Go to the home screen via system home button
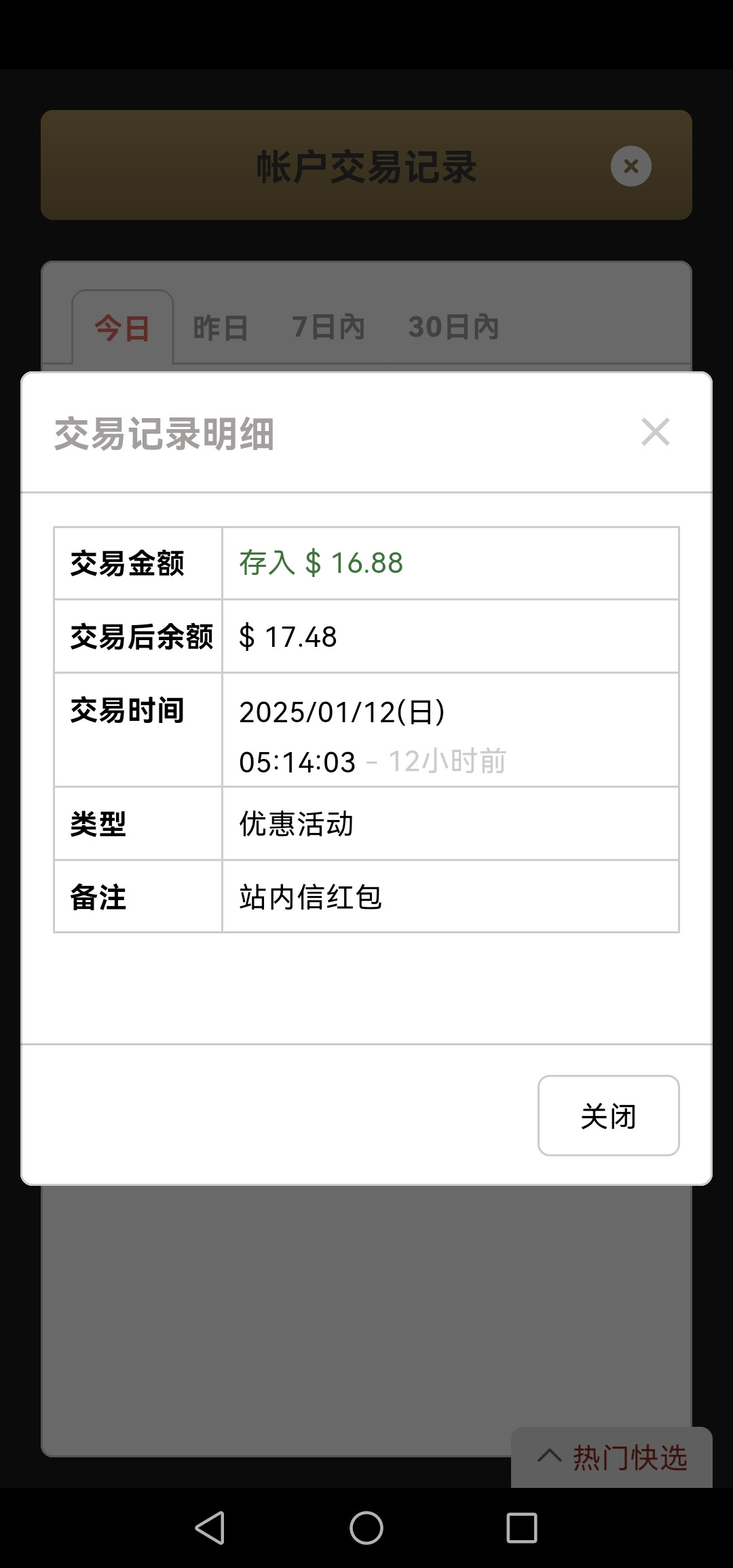The image size is (733, 1568). coord(366,1528)
